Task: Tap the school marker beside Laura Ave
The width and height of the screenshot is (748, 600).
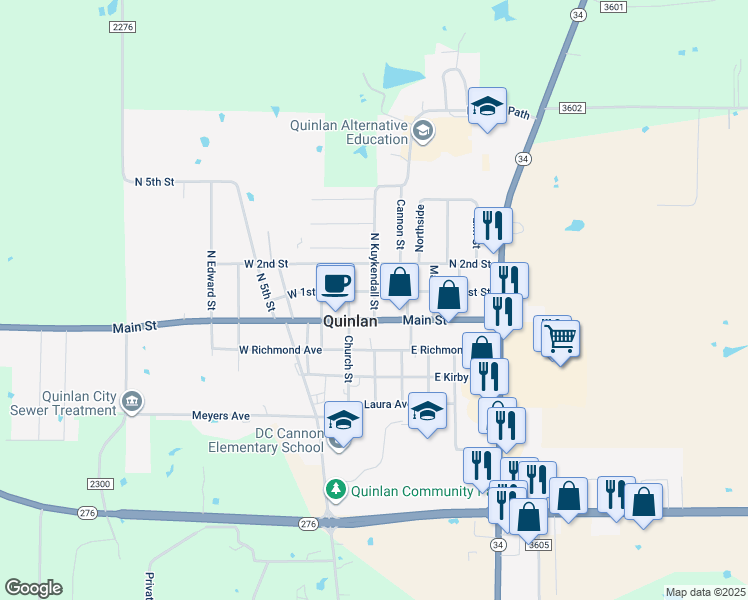Action: coord(427,412)
